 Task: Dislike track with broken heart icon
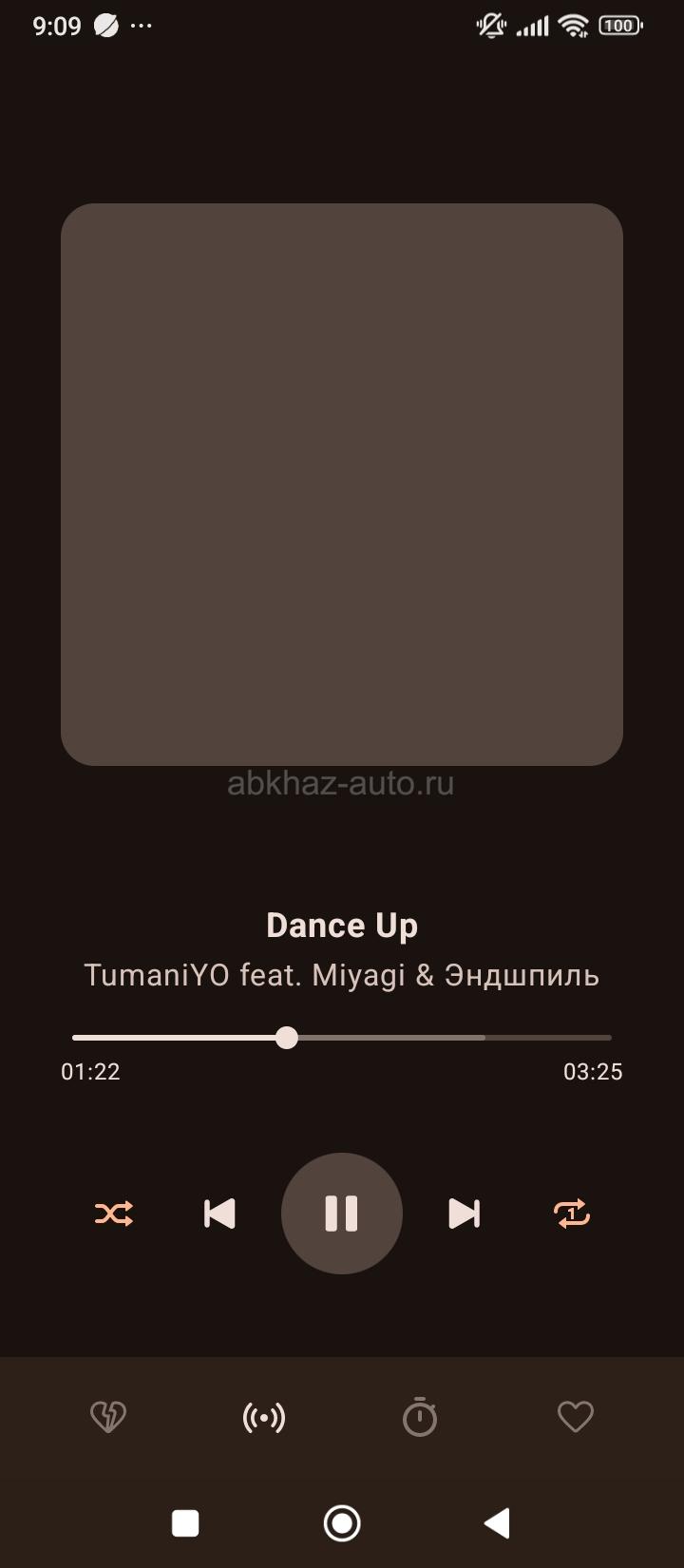pos(108,1418)
